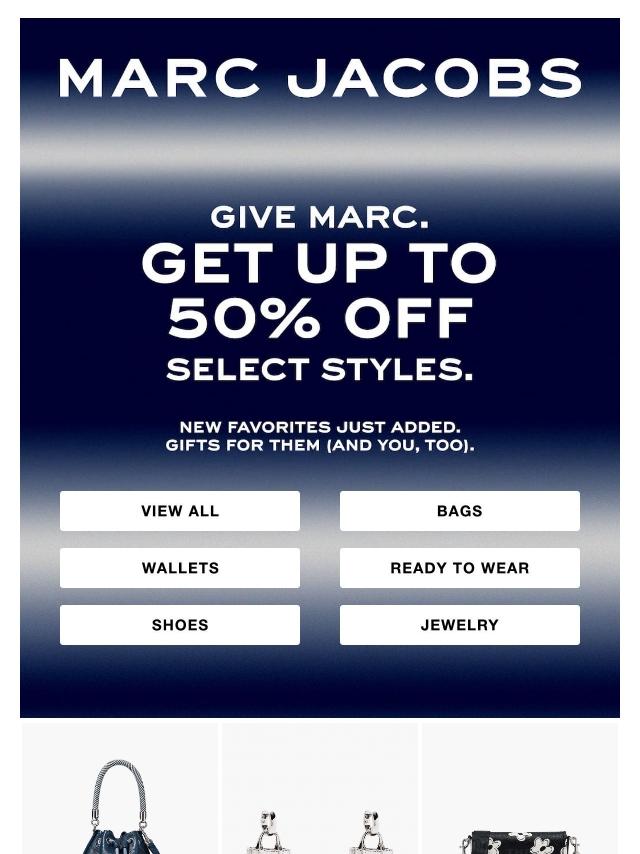Go to the Jewelry section

click(459, 625)
